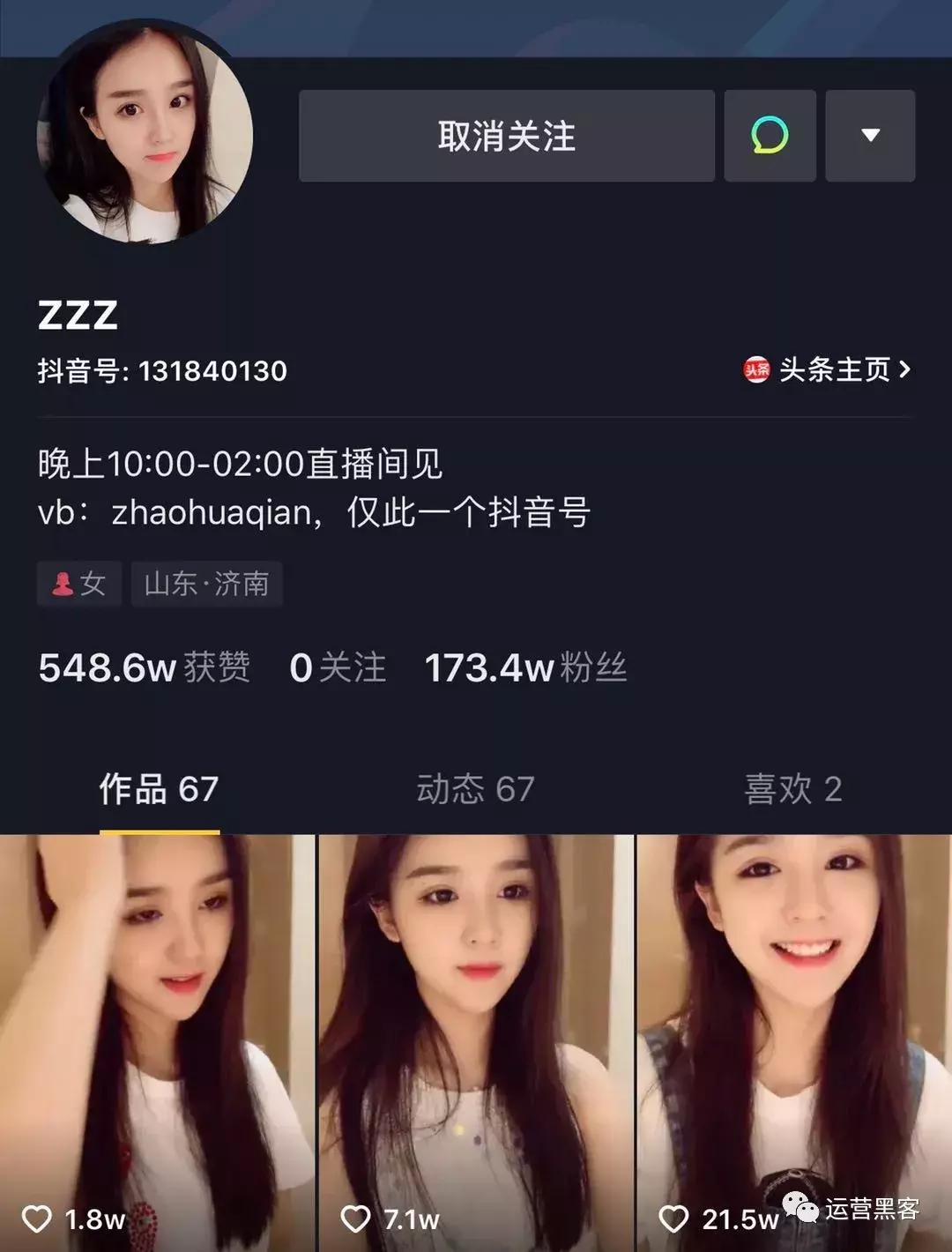Click the heart icon under the first video
952x1252 pixels.
click(x=34, y=1219)
